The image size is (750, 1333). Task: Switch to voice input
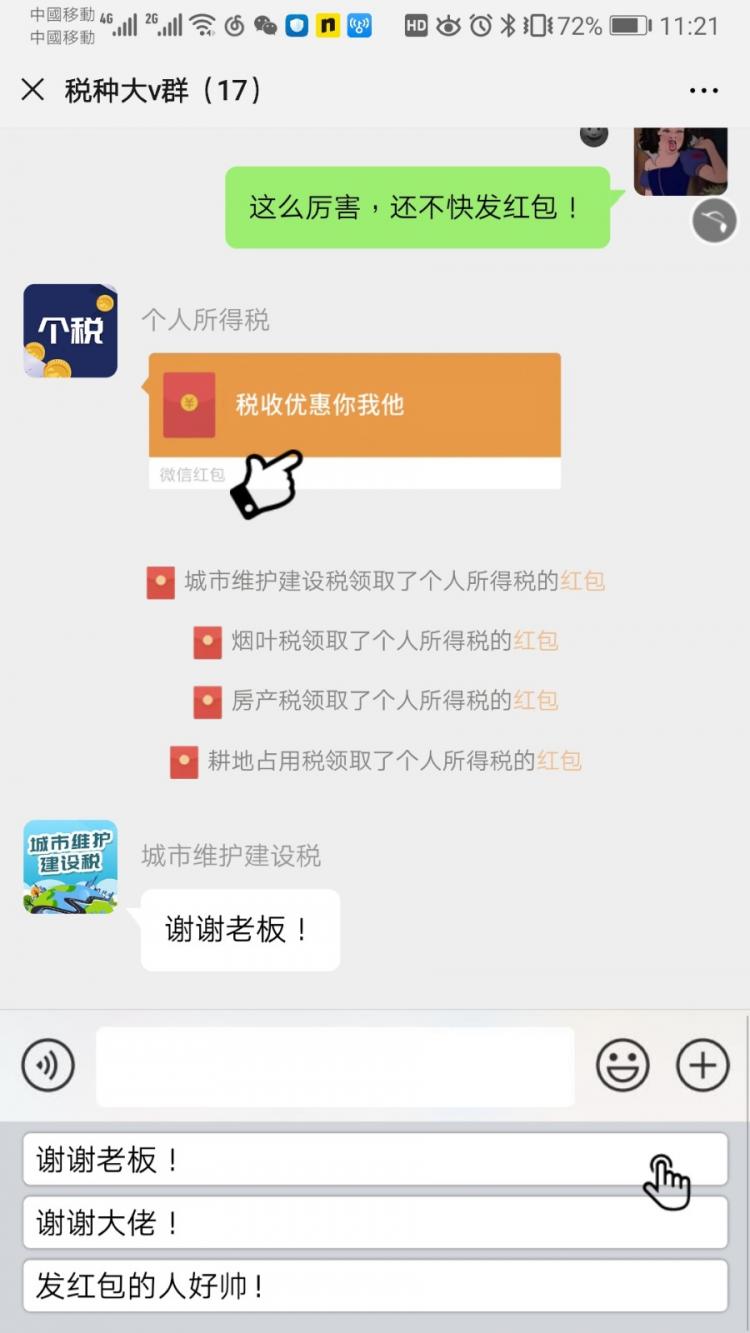point(48,1065)
